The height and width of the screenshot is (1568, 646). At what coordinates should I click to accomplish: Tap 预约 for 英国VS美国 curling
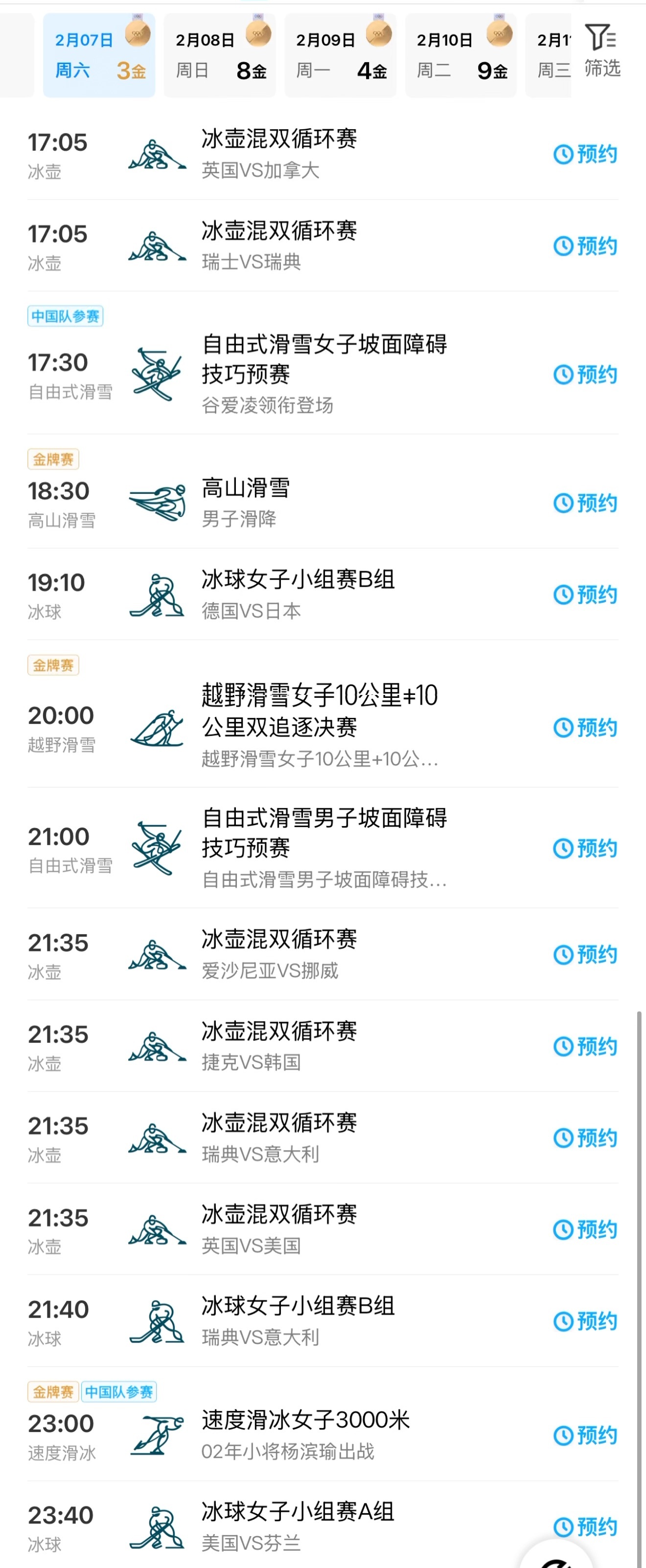[x=585, y=1229]
